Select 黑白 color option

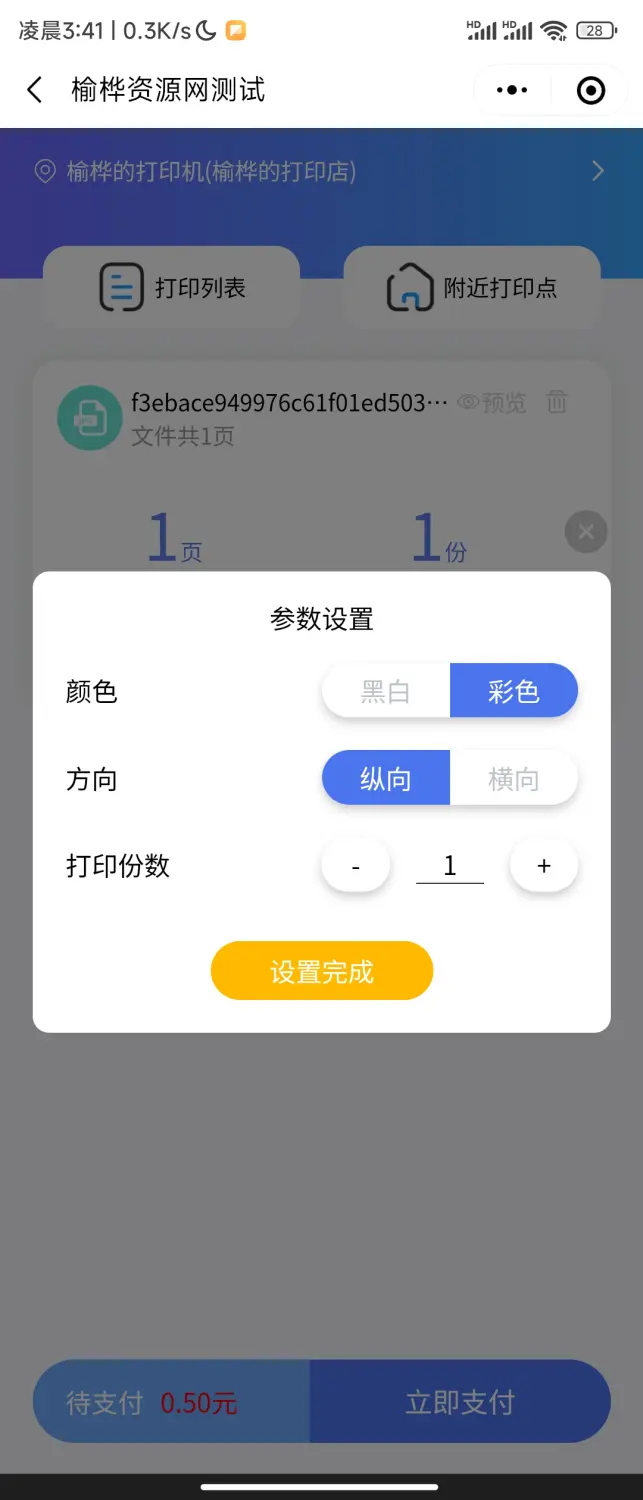coord(386,691)
